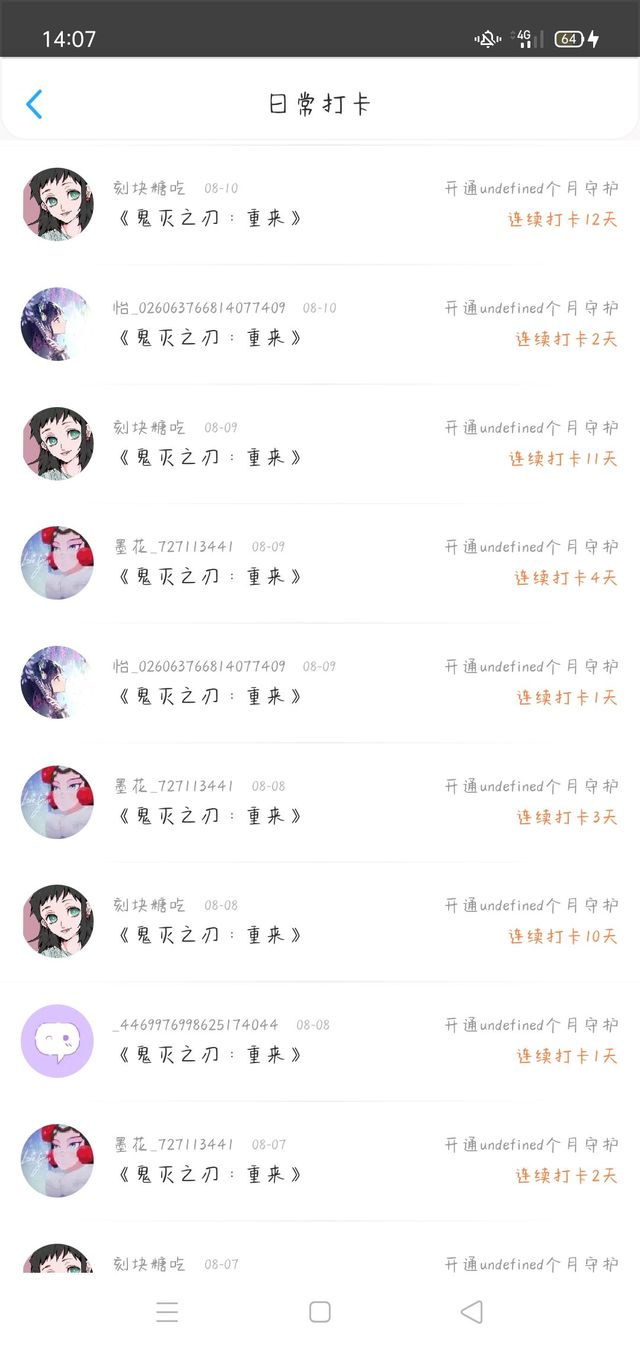The height and width of the screenshot is (1351, 640).
Task: Tap 刻块糖吃's 连续打卡10天 record
Action: [320, 921]
